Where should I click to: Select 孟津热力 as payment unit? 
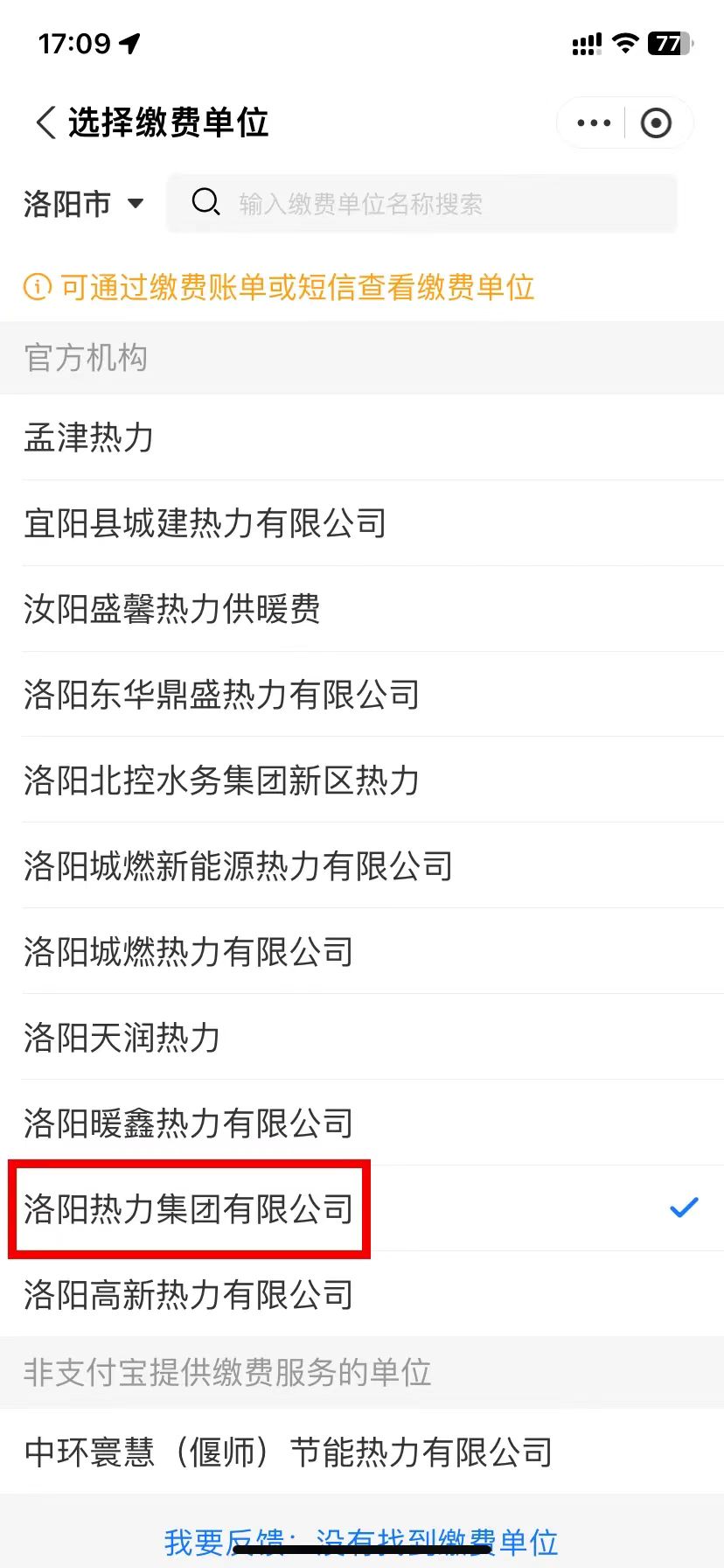click(87, 438)
